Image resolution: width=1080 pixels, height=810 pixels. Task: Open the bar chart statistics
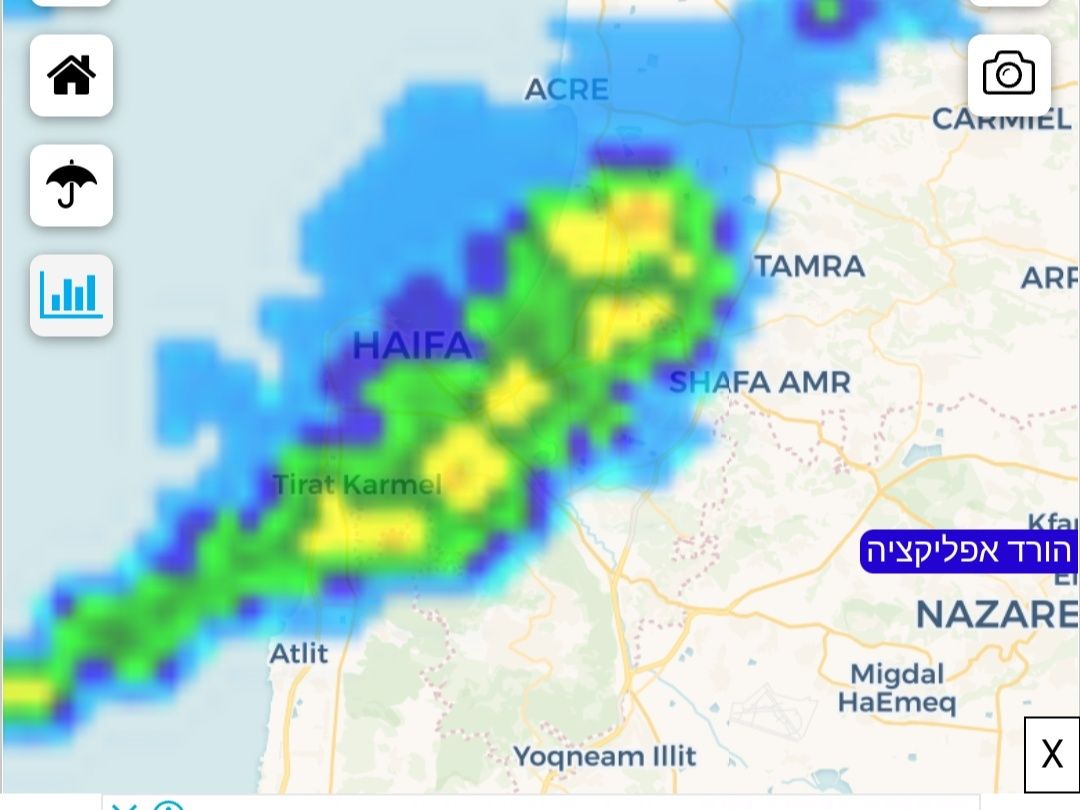(71, 295)
